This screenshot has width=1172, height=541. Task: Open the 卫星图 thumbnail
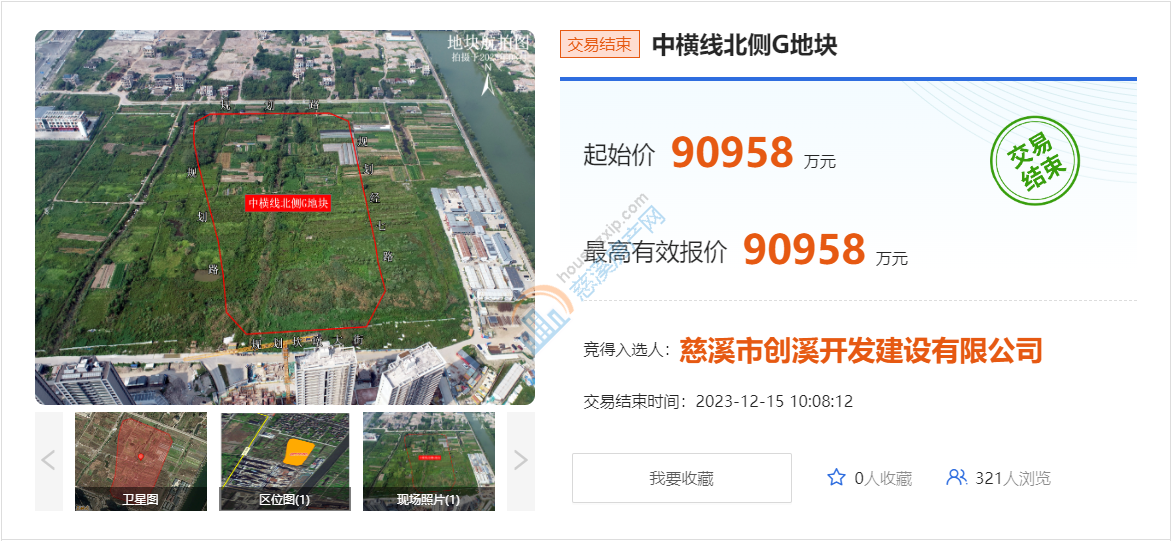point(141,461)
